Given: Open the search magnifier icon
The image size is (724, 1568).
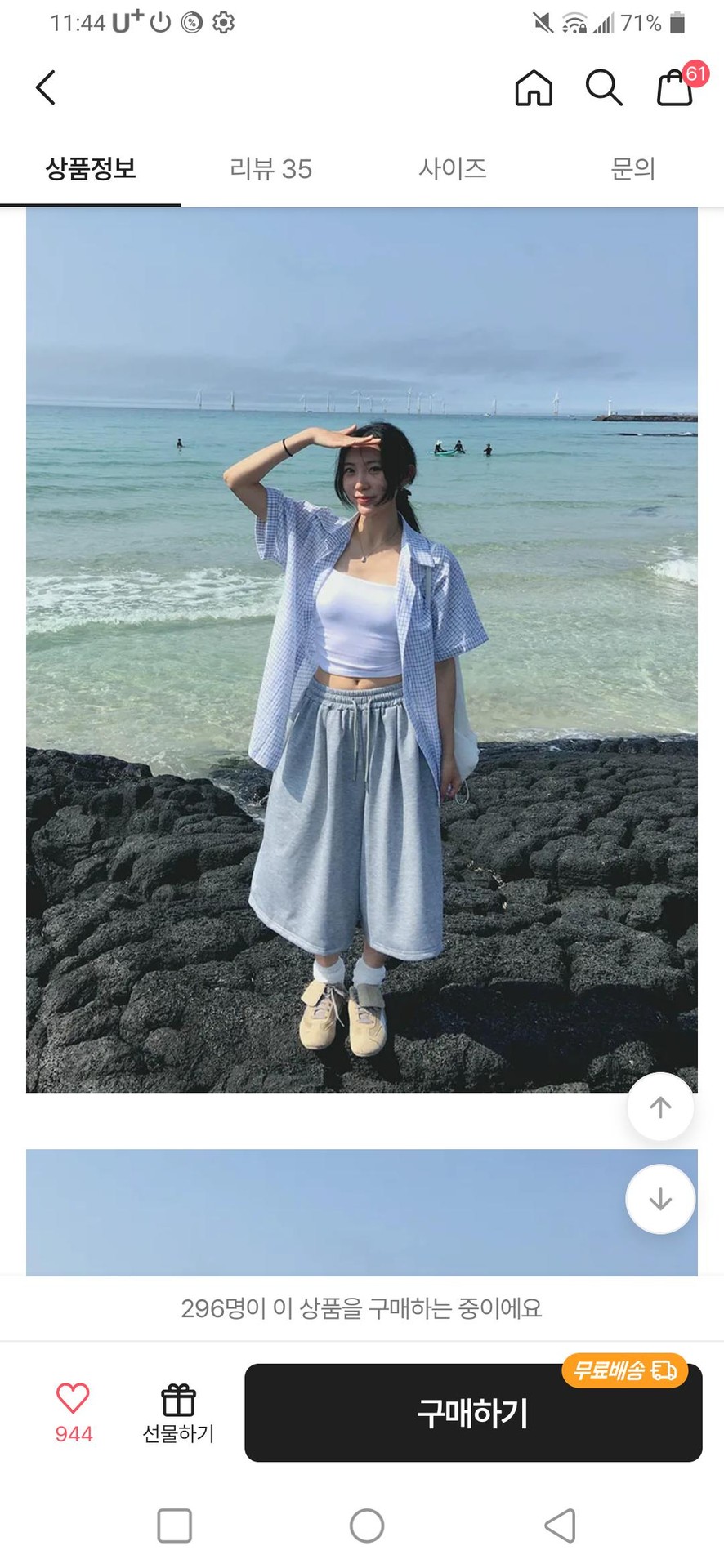Looking at the screenshot, I should coord(604,87).
